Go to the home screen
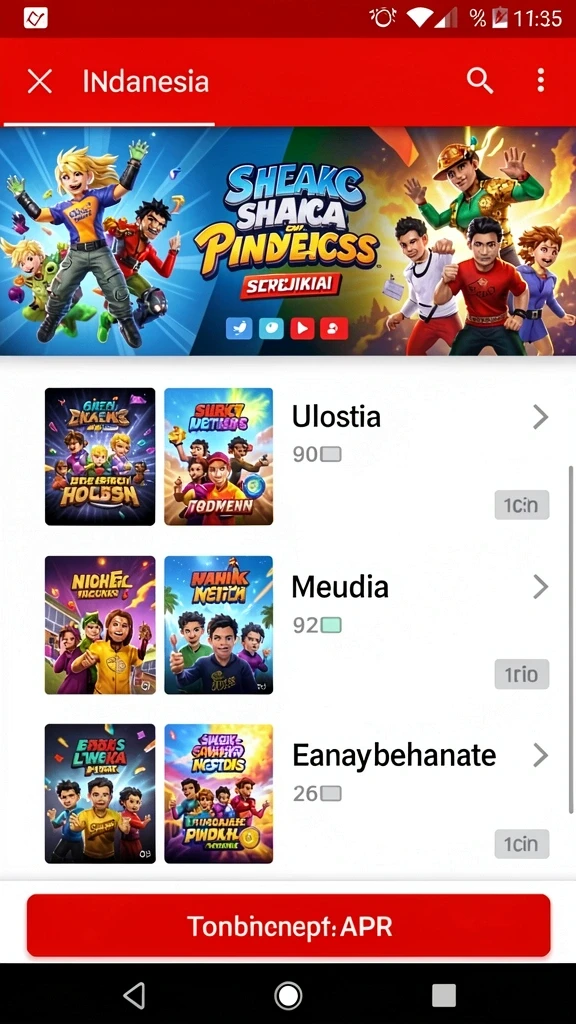The image size is (576, 1024). [x=288, y=996]
